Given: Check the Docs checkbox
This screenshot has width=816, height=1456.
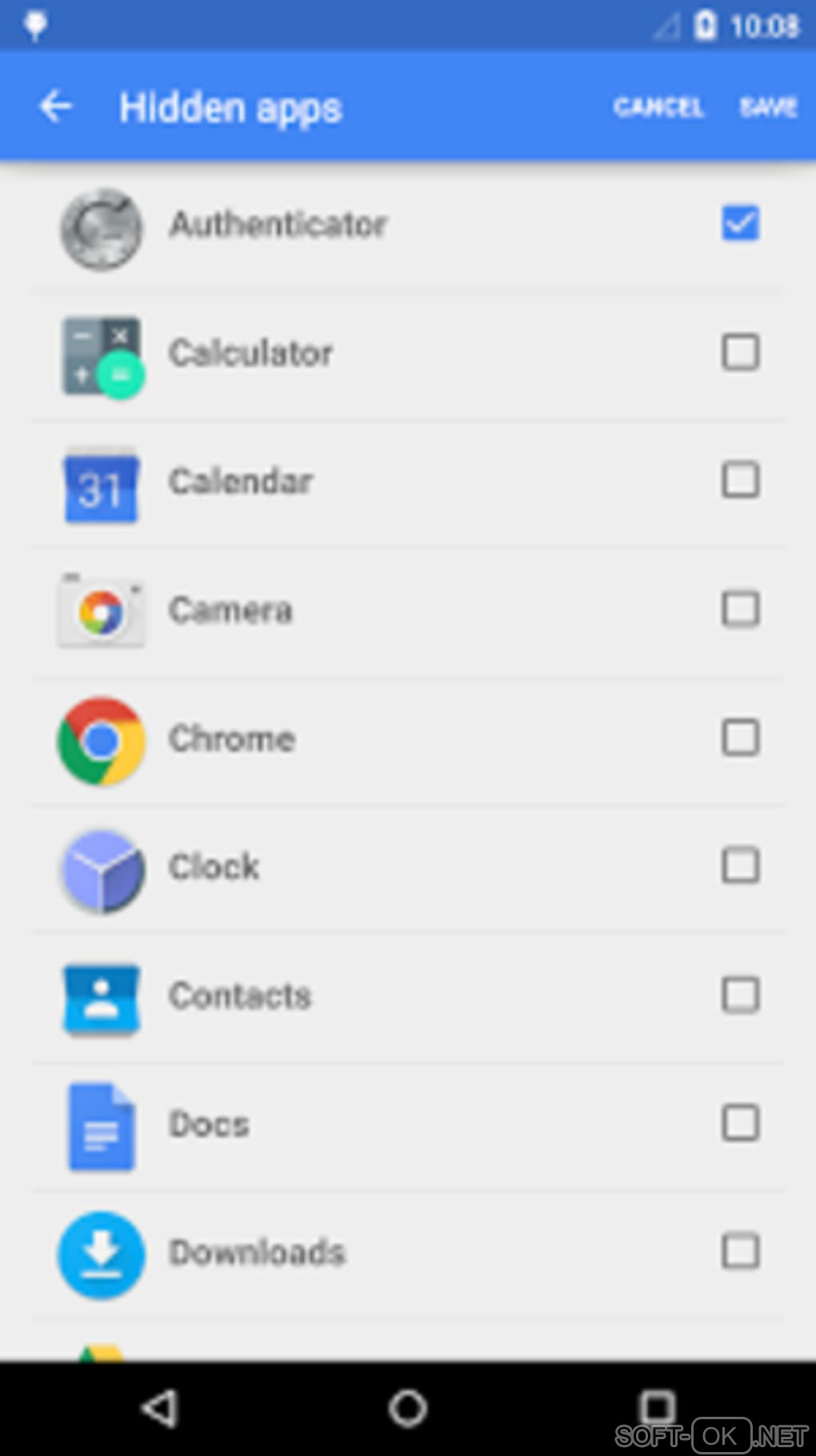Looking at the screenshot, I should click(740, 1123).
